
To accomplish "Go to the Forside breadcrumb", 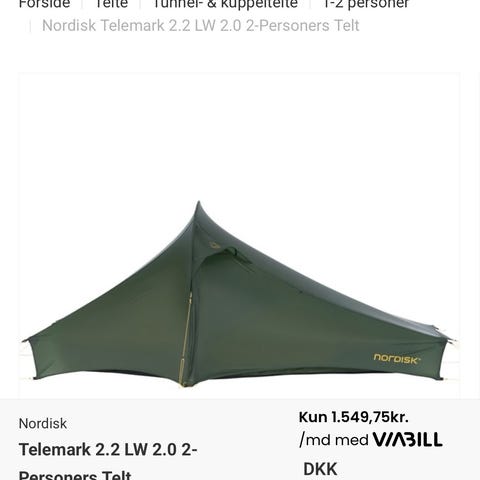I will tap(44, 4).
